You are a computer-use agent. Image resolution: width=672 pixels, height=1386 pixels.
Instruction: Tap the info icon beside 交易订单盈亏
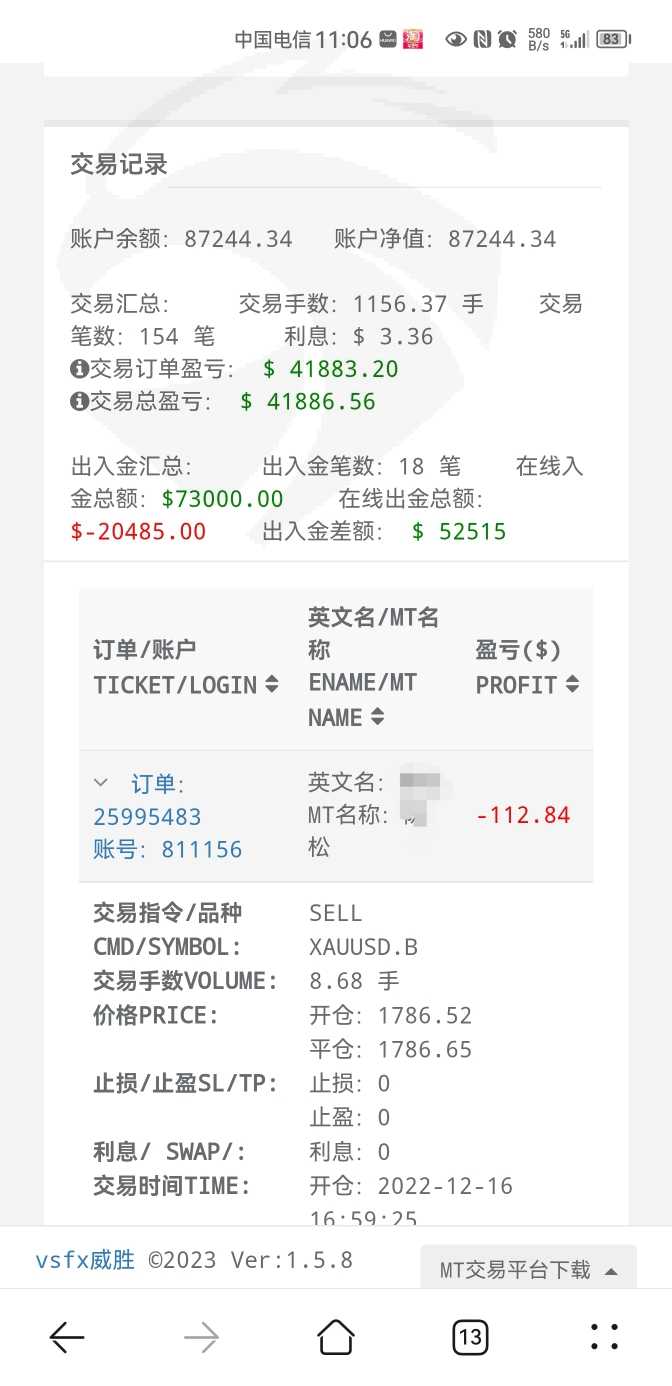click(x=79, y=369)
